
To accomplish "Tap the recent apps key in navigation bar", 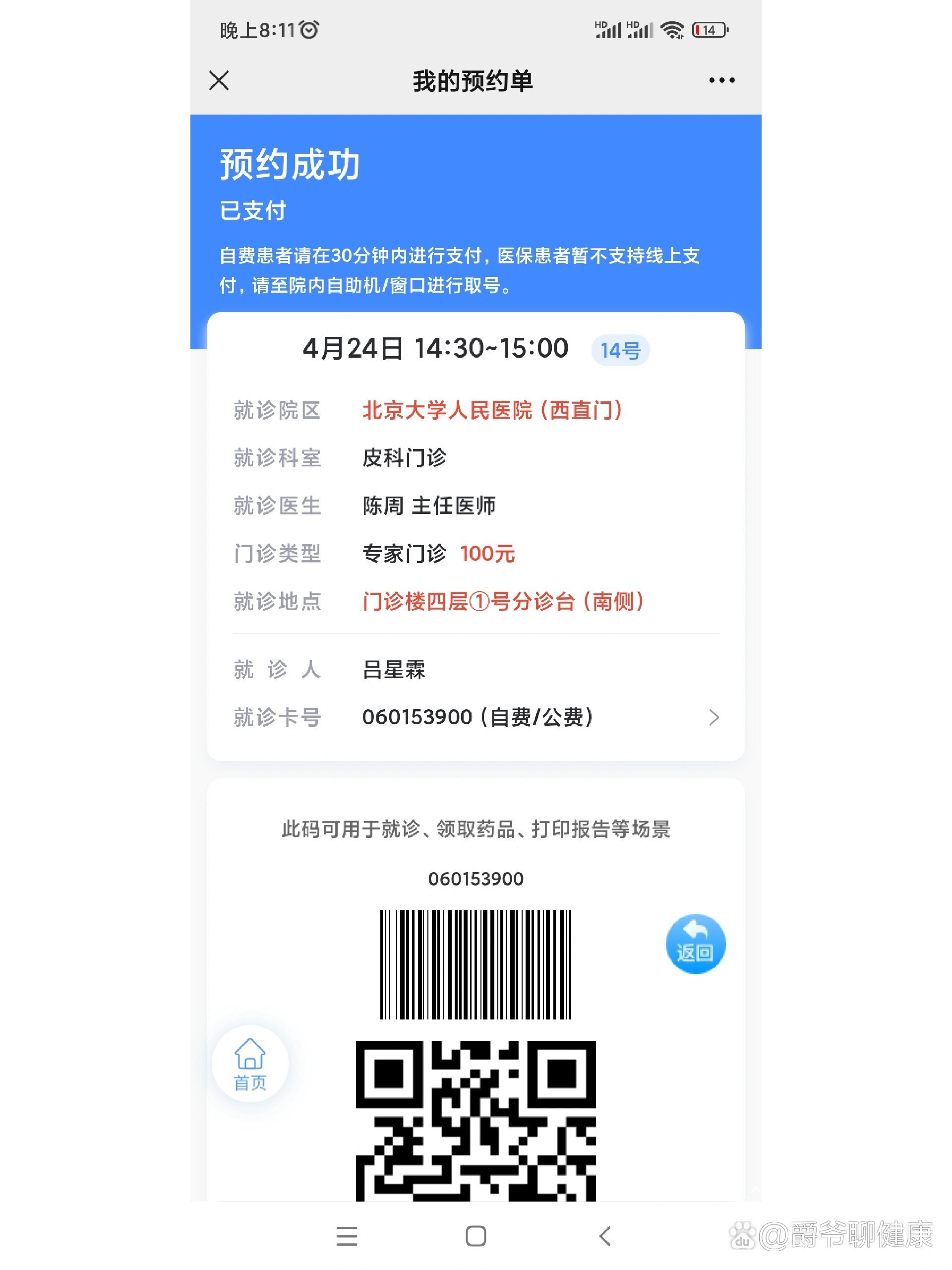I will tap(347, 1236).
